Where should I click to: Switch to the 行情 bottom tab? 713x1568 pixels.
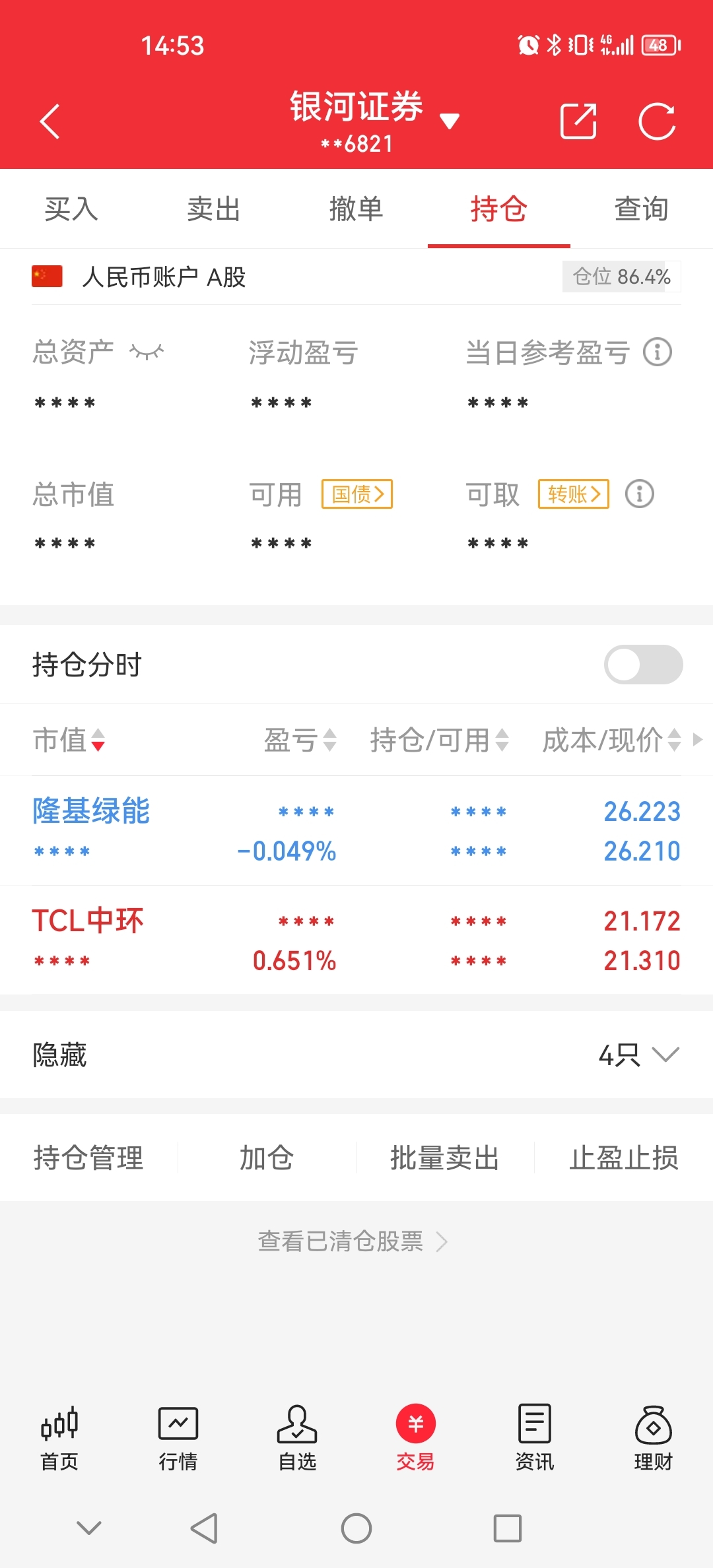[x=178, y=1438]
